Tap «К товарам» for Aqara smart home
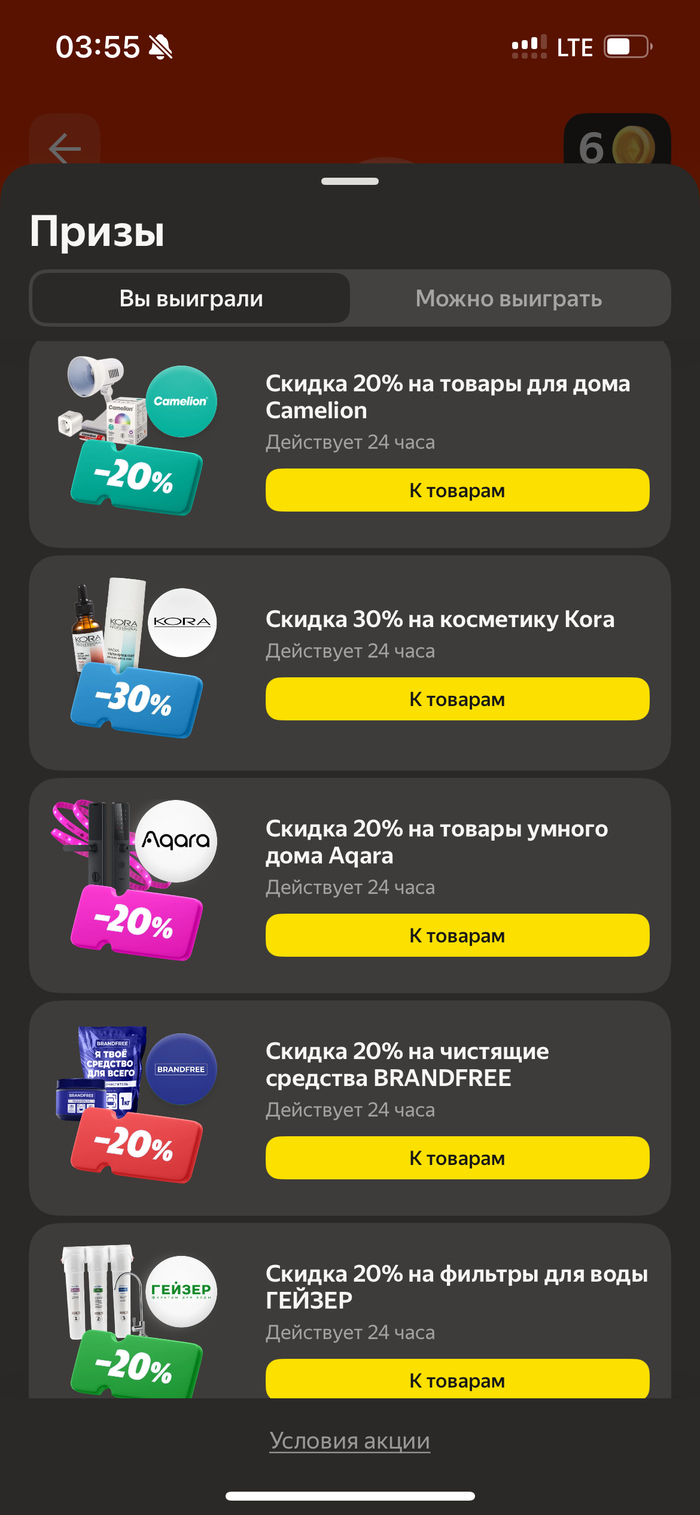The image size is (700, 1515). [x=457, y=935]
